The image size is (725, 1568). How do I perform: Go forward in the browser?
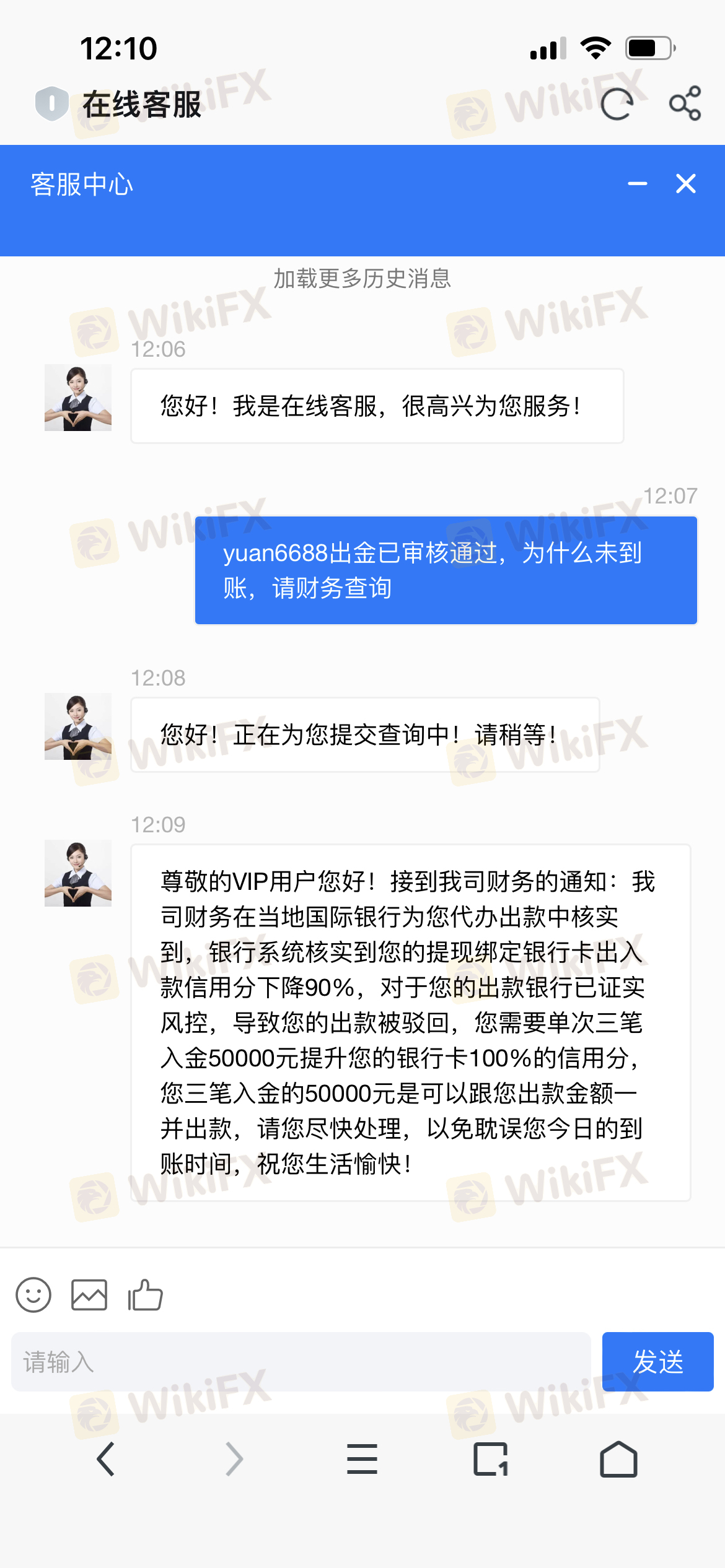coord(234,1459)
